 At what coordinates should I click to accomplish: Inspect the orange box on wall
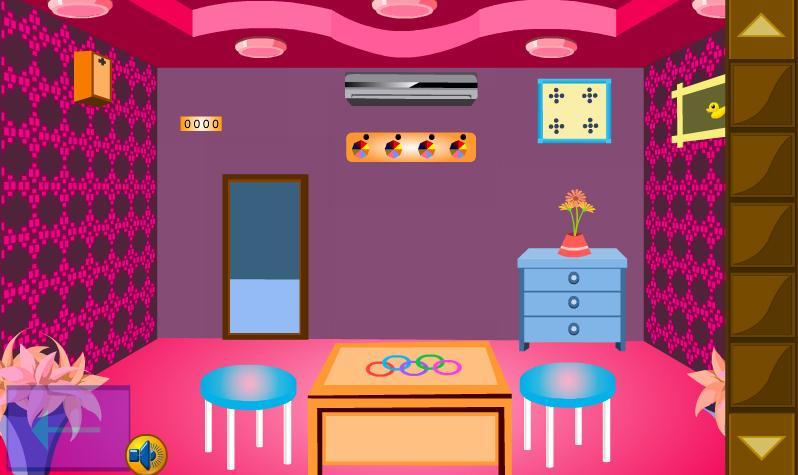(92, 77)
